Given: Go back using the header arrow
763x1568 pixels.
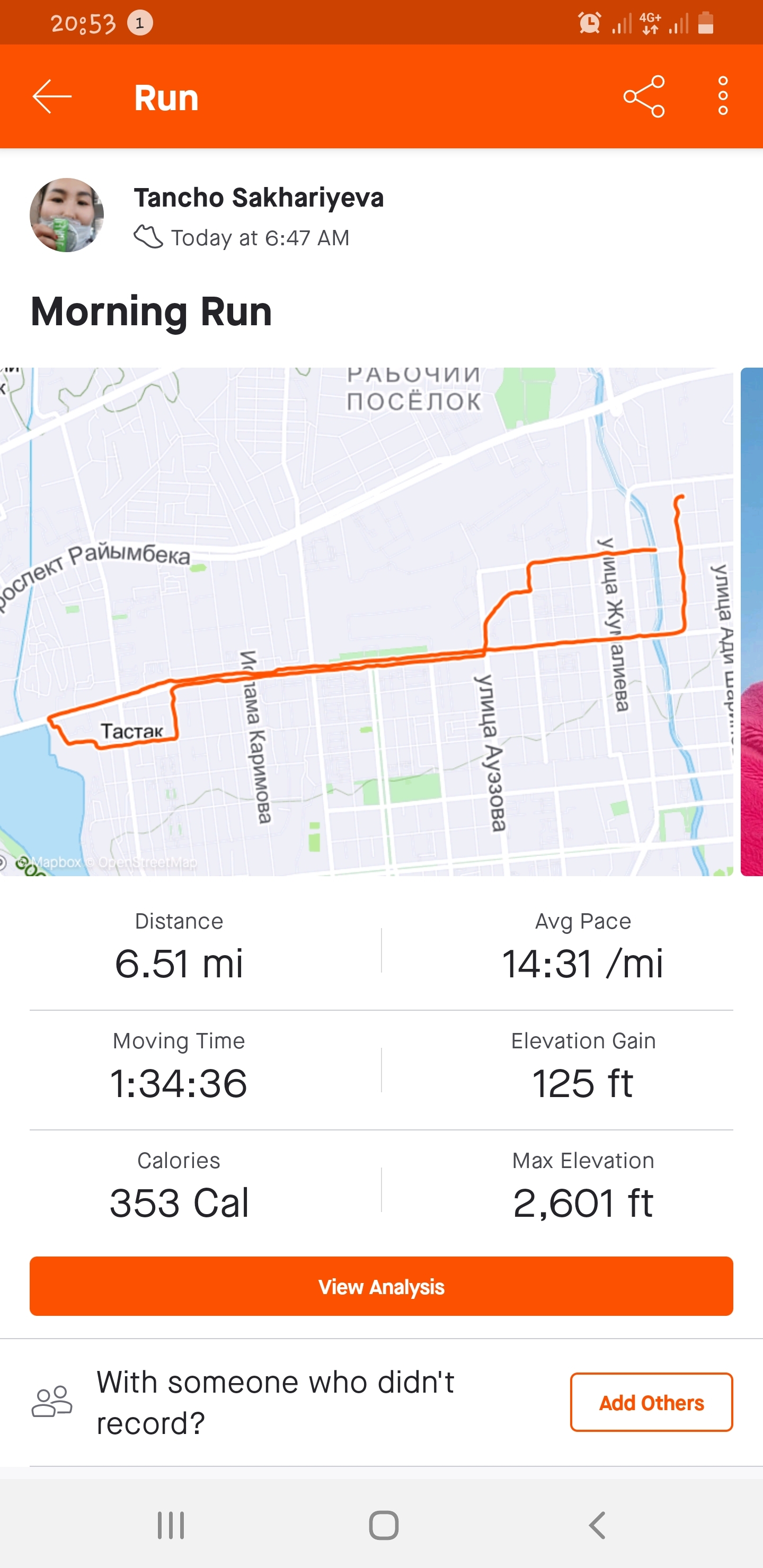Looking at the screenshot, I should 52,97.
